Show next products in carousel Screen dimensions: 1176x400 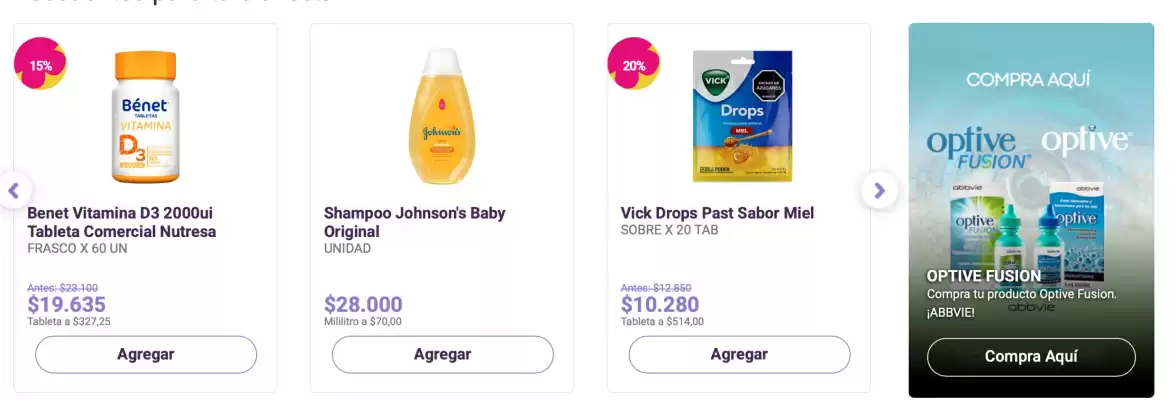879,190
